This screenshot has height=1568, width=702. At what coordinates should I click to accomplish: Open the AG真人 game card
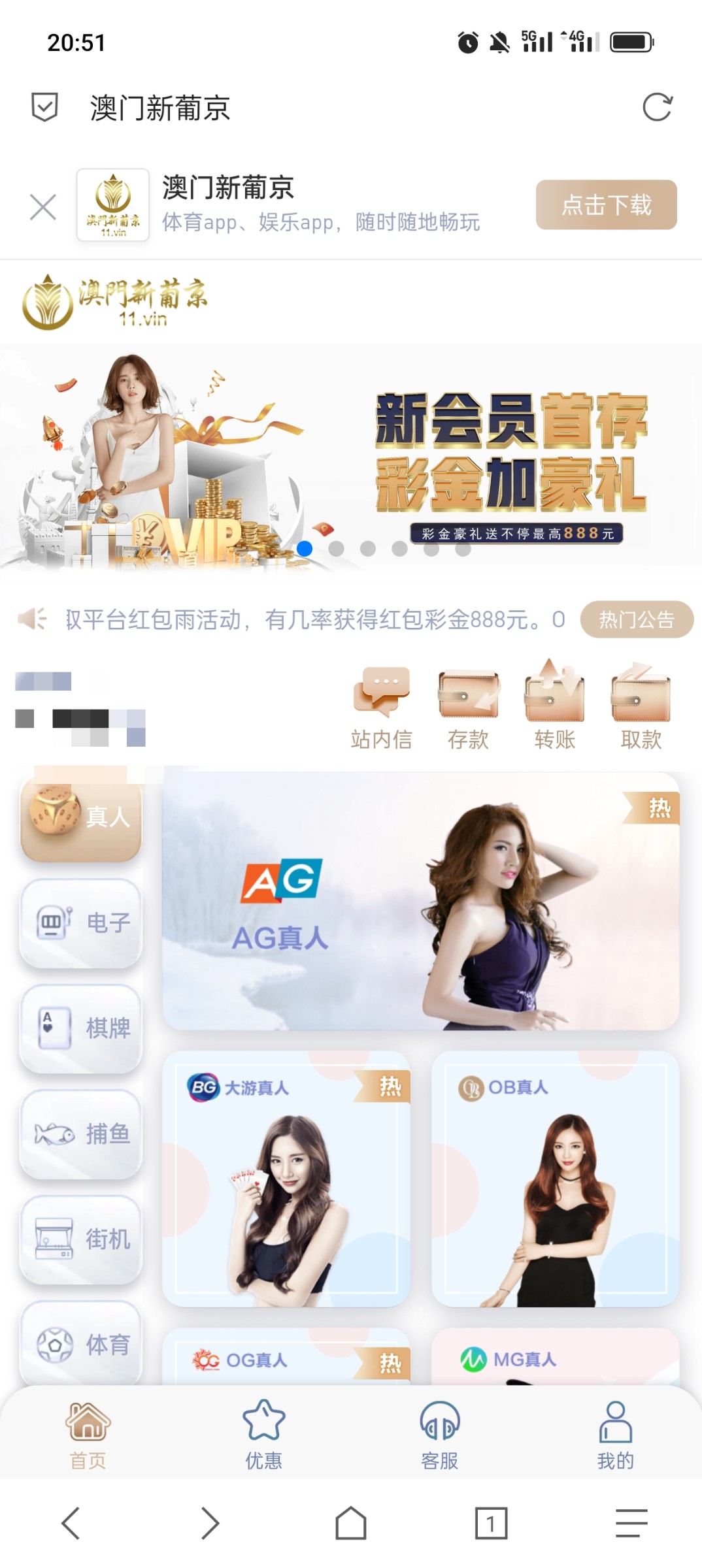tap(420, 902)
